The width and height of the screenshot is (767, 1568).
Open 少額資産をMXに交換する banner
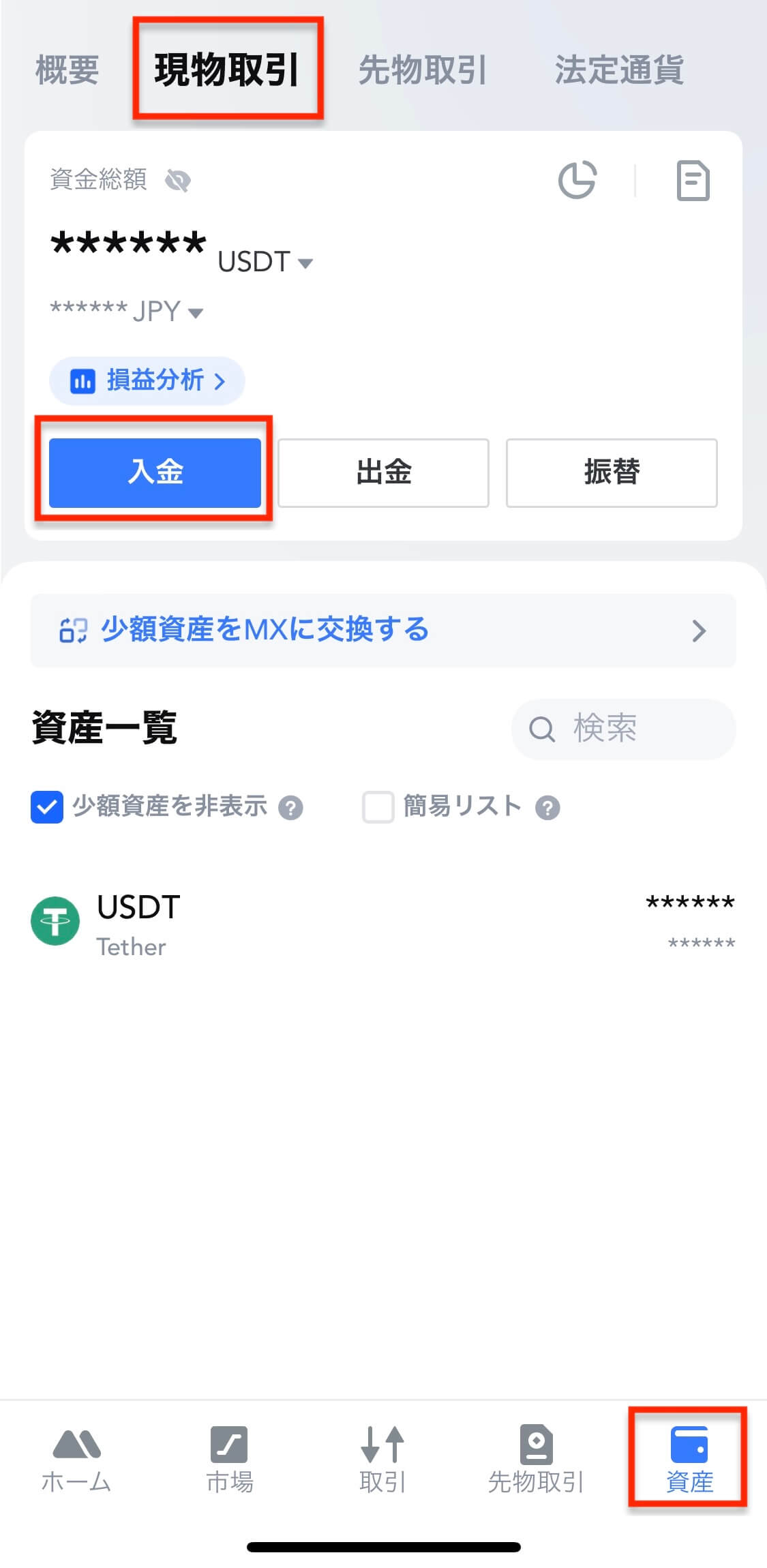pyautogui.click(x=383, y=631)
